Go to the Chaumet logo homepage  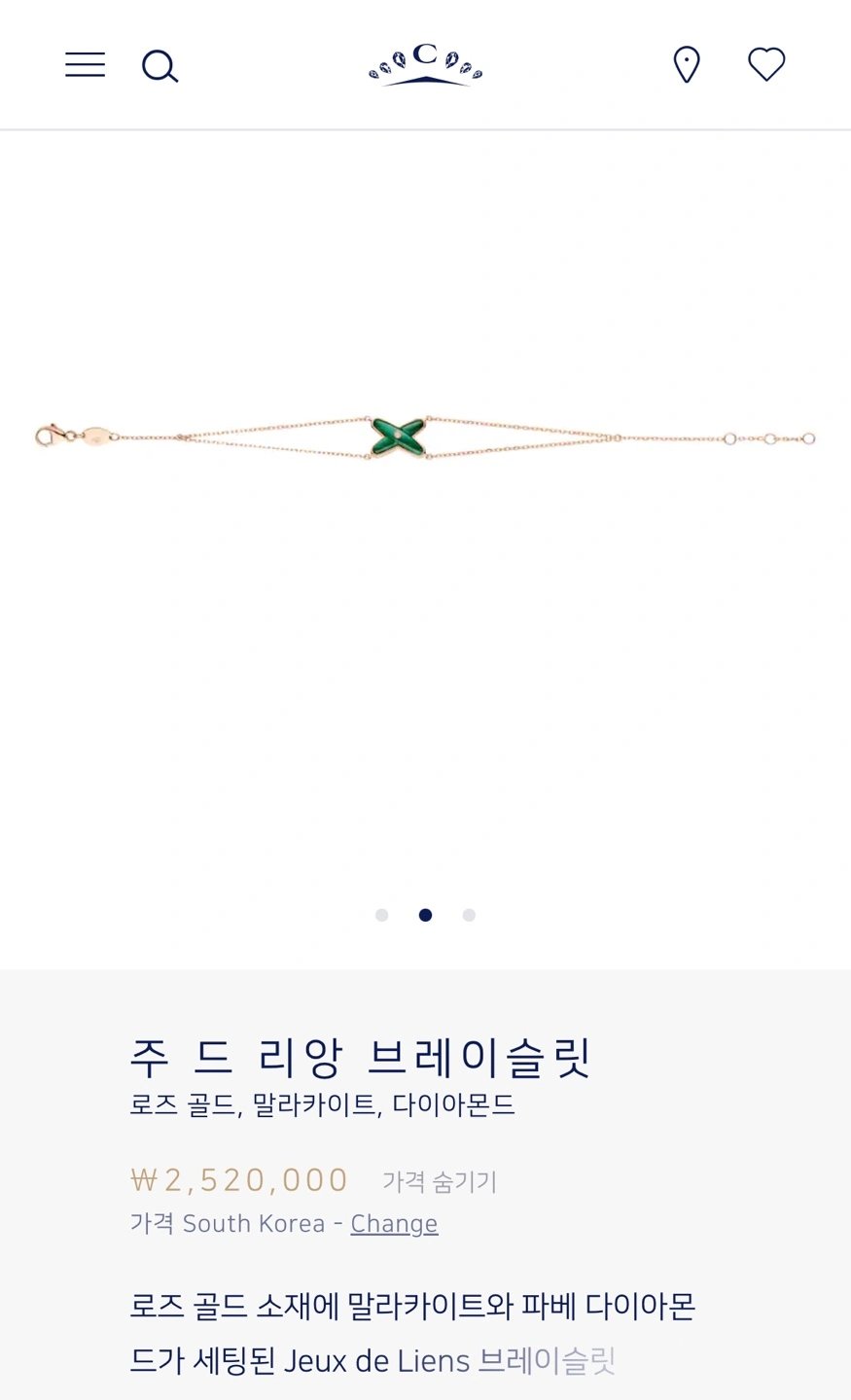click(425, 65)
